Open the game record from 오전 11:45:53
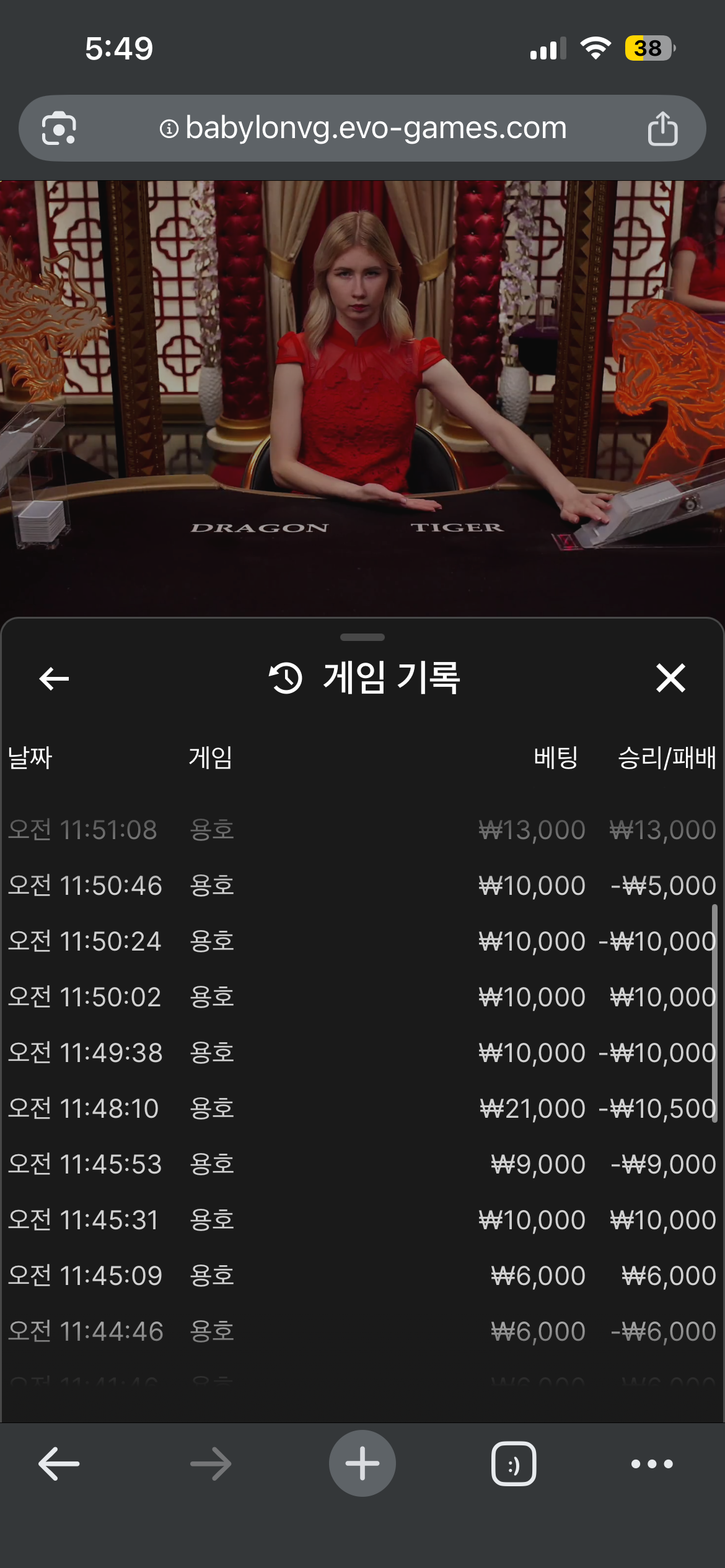 pos(362,1164)
